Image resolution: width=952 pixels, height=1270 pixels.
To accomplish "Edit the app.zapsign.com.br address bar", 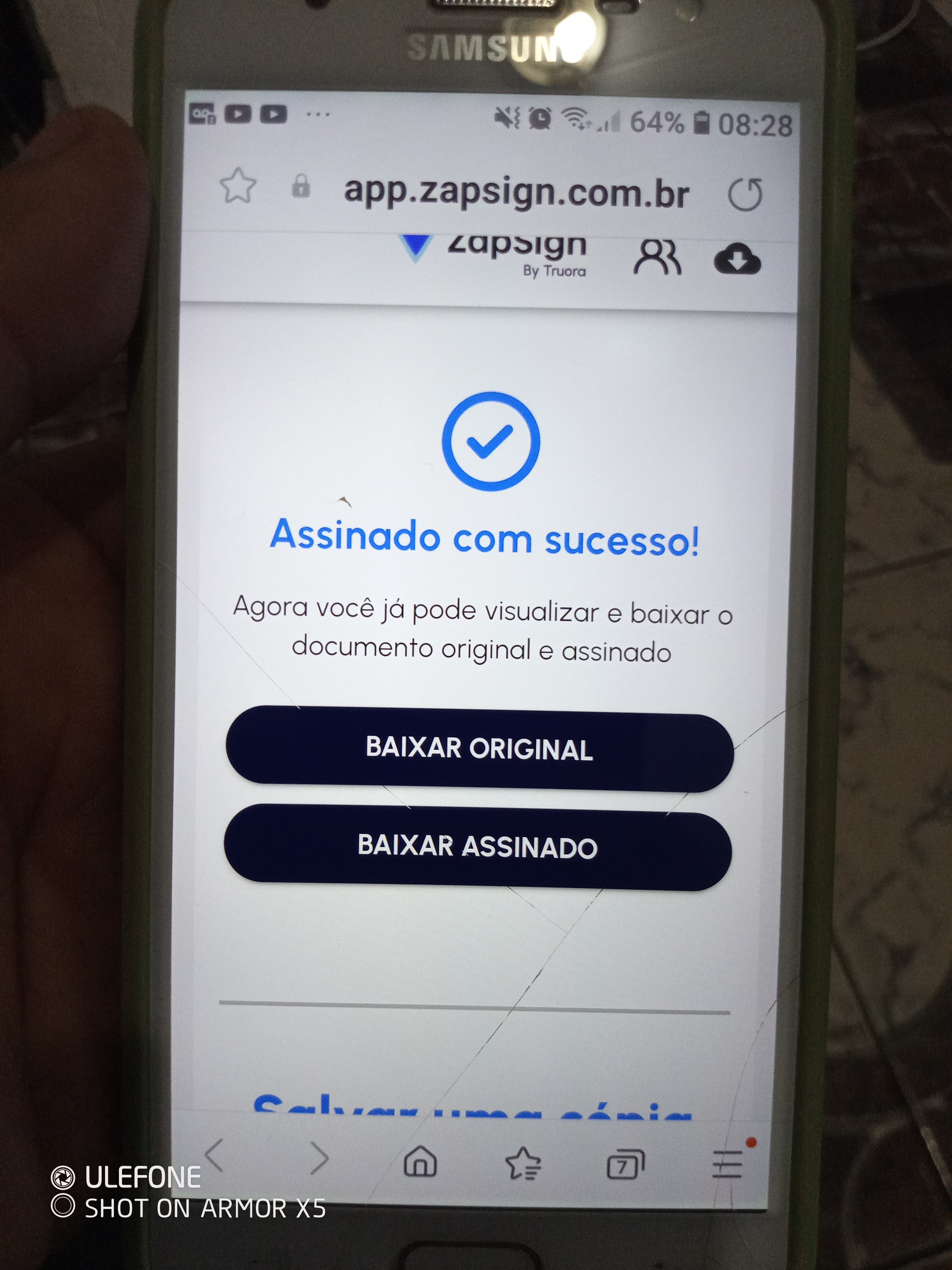I will tap(515, 192).
